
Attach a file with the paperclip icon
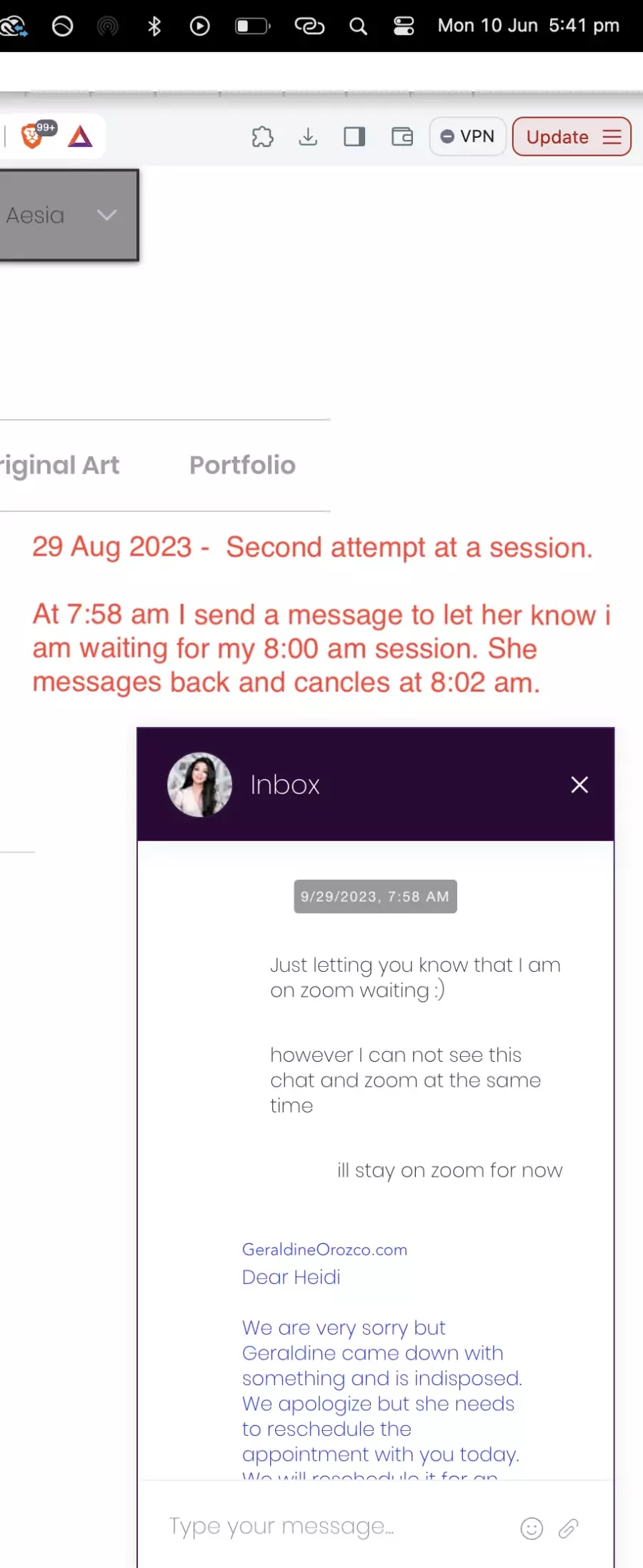point(569,1528)
